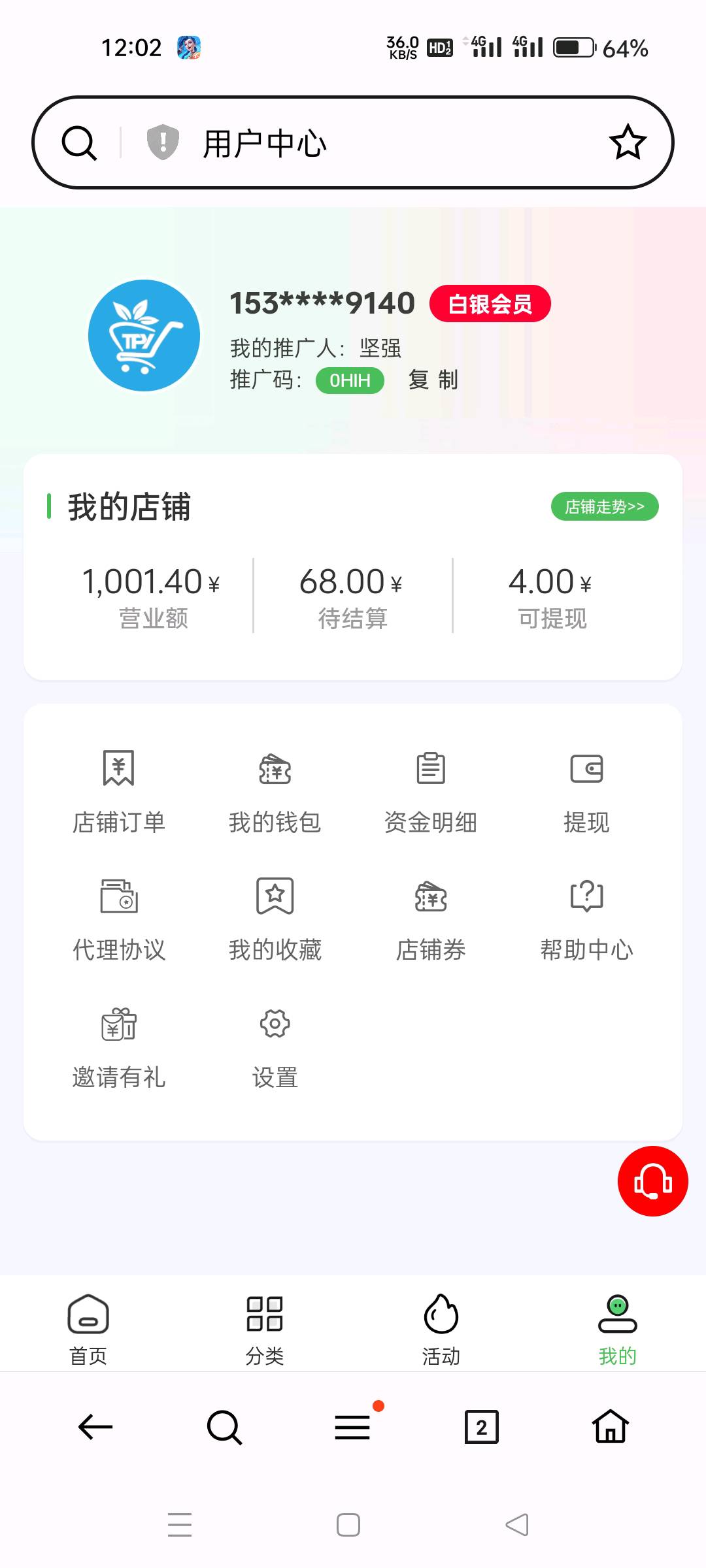Copy the promotion code 0HIH
Screen dimensions: 706x1568
point(433,380)
